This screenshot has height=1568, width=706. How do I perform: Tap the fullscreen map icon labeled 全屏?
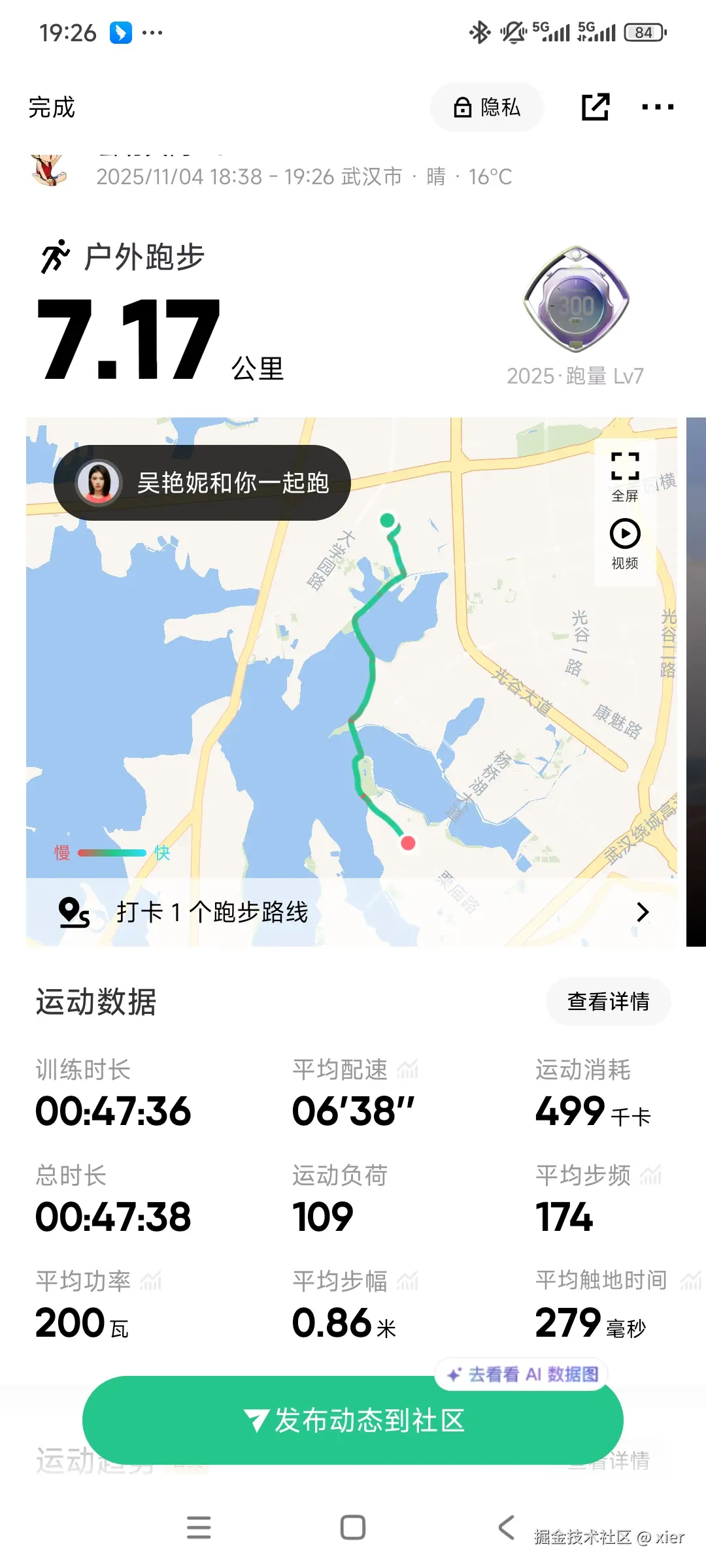pyautogui.click(x=626, y=465)
